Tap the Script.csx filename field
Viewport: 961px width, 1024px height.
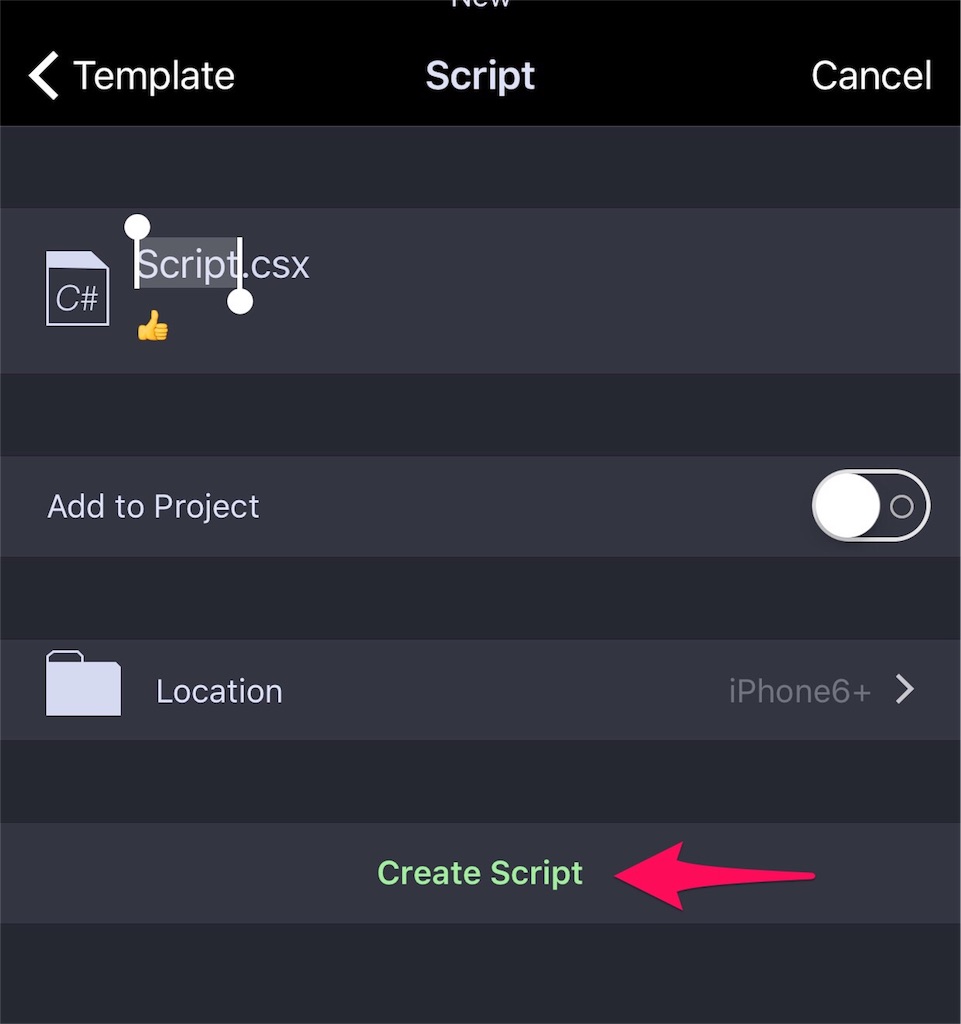click(223, 264)
